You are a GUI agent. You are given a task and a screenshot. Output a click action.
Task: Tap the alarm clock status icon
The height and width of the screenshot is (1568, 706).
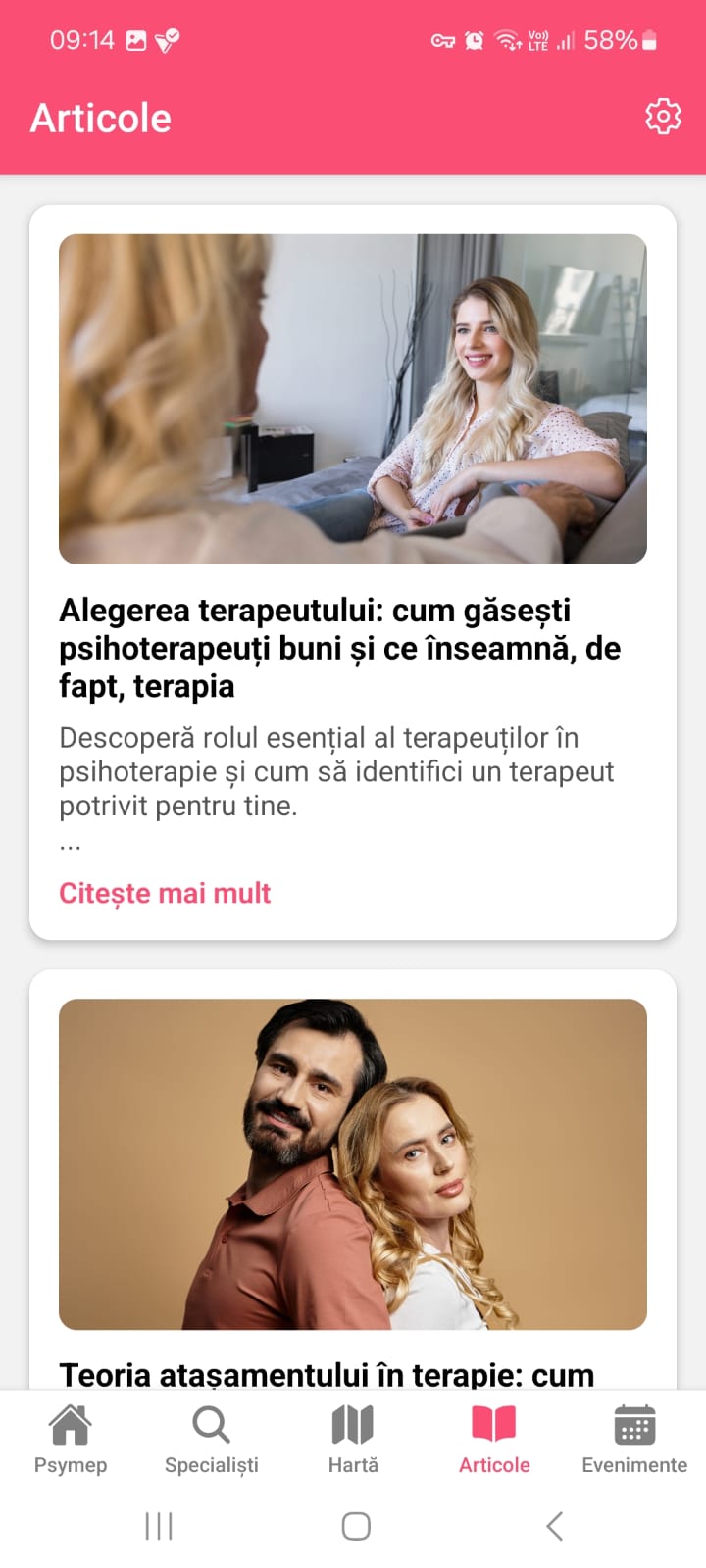(x=474, y=40)
